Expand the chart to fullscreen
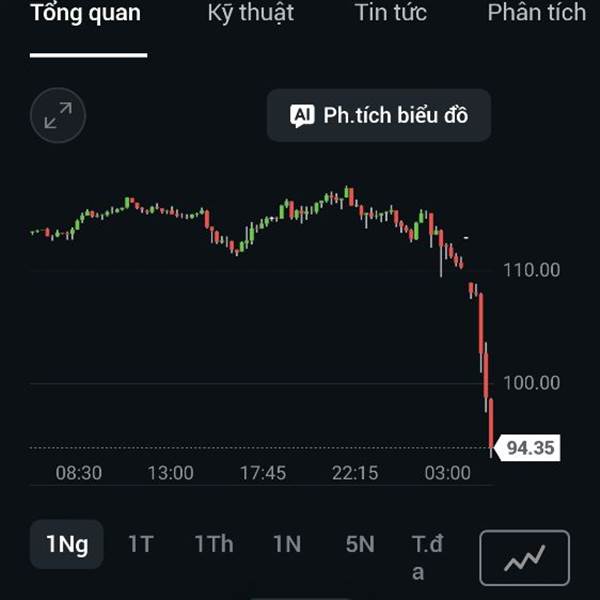Viewport: 600px width, 600px height. tap(58, 115)
